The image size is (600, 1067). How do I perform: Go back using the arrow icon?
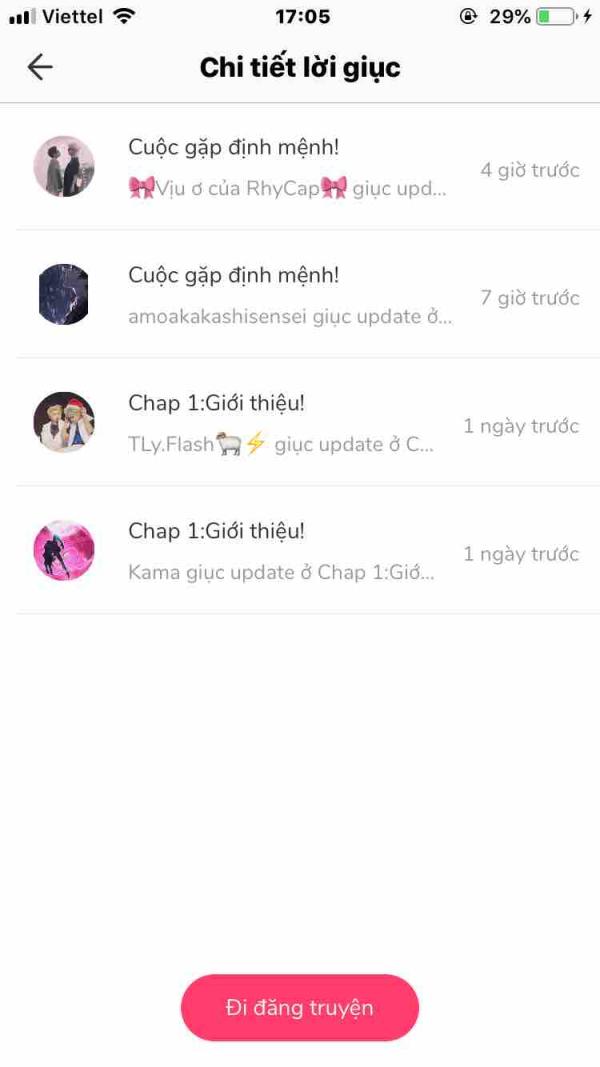(40, 67)
